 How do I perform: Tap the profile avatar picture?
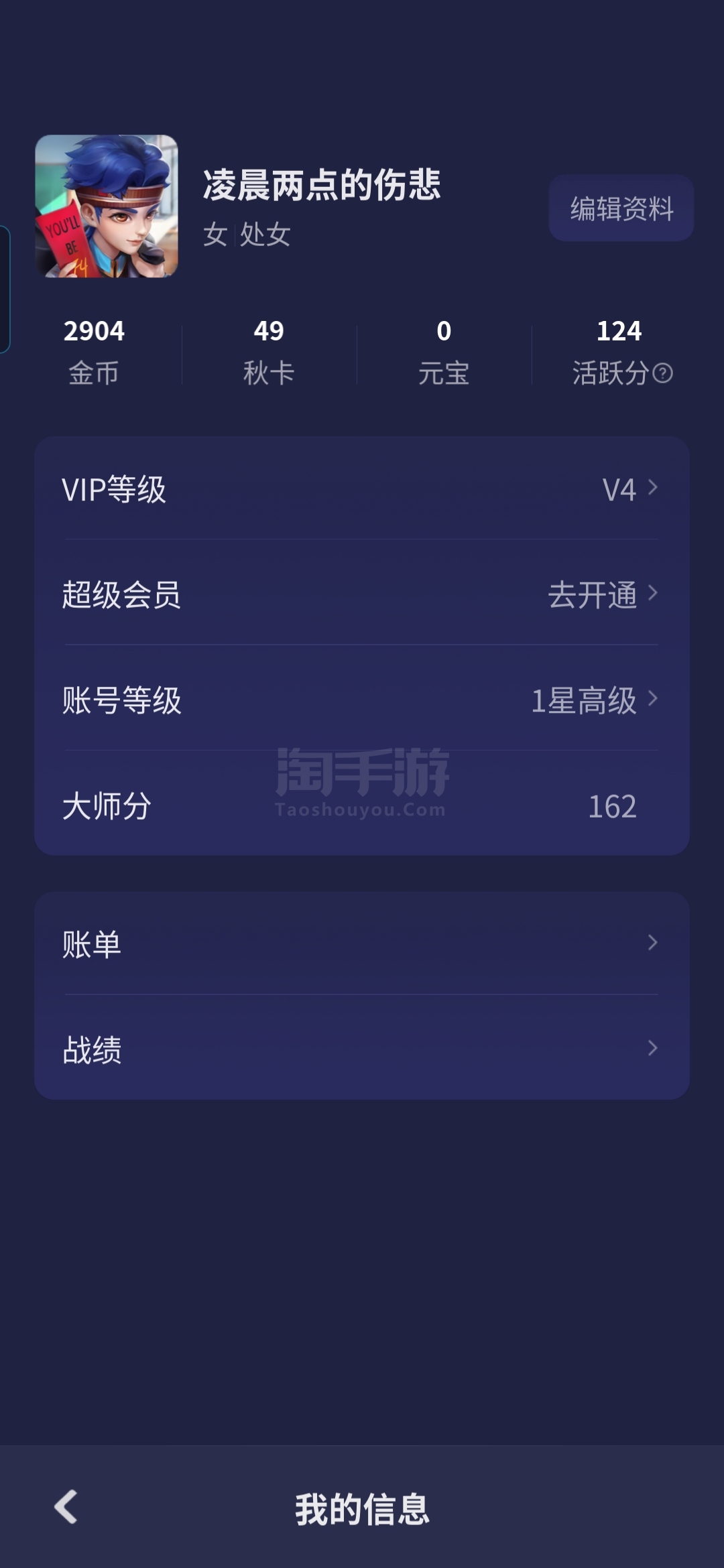tap(107, 206)
